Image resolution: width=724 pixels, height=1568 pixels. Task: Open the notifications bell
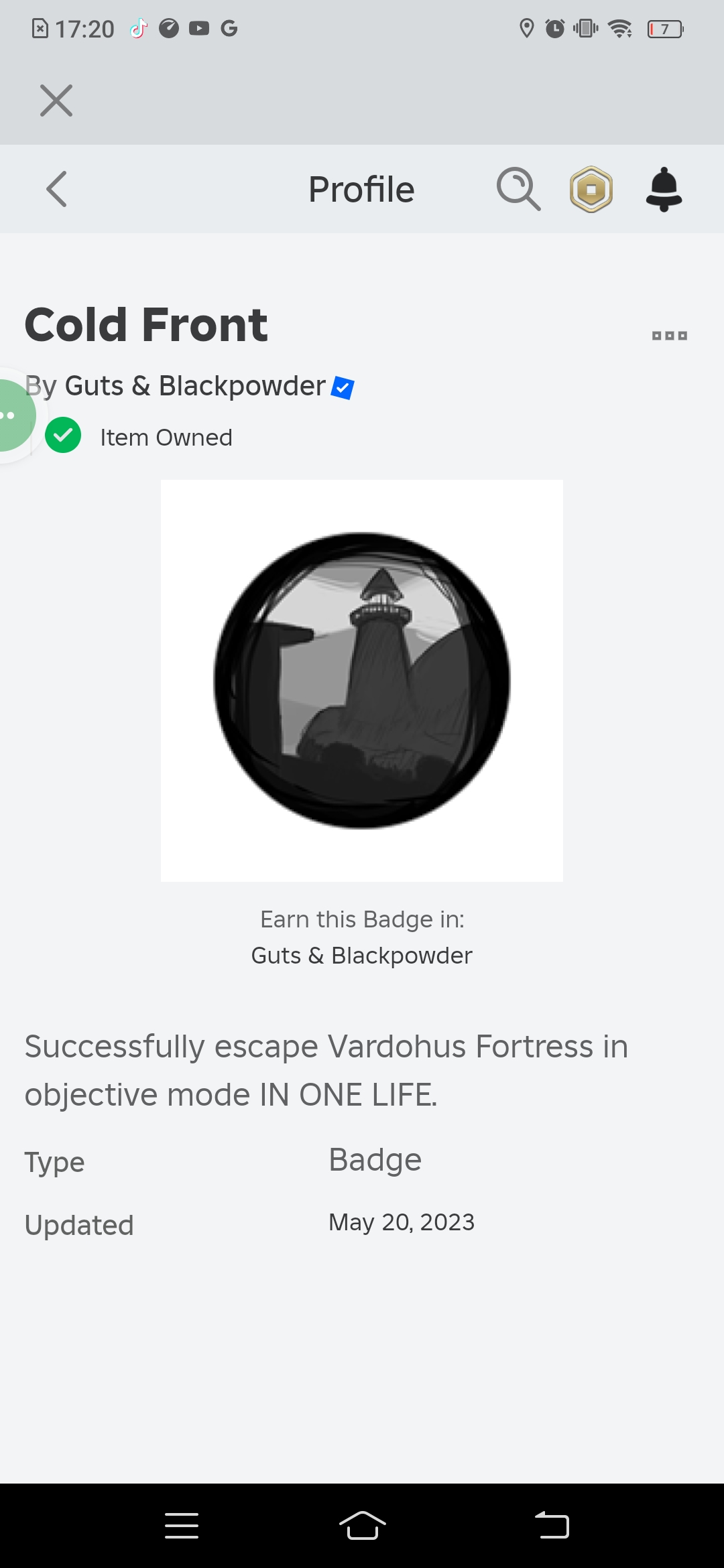(x=664, y=189)
